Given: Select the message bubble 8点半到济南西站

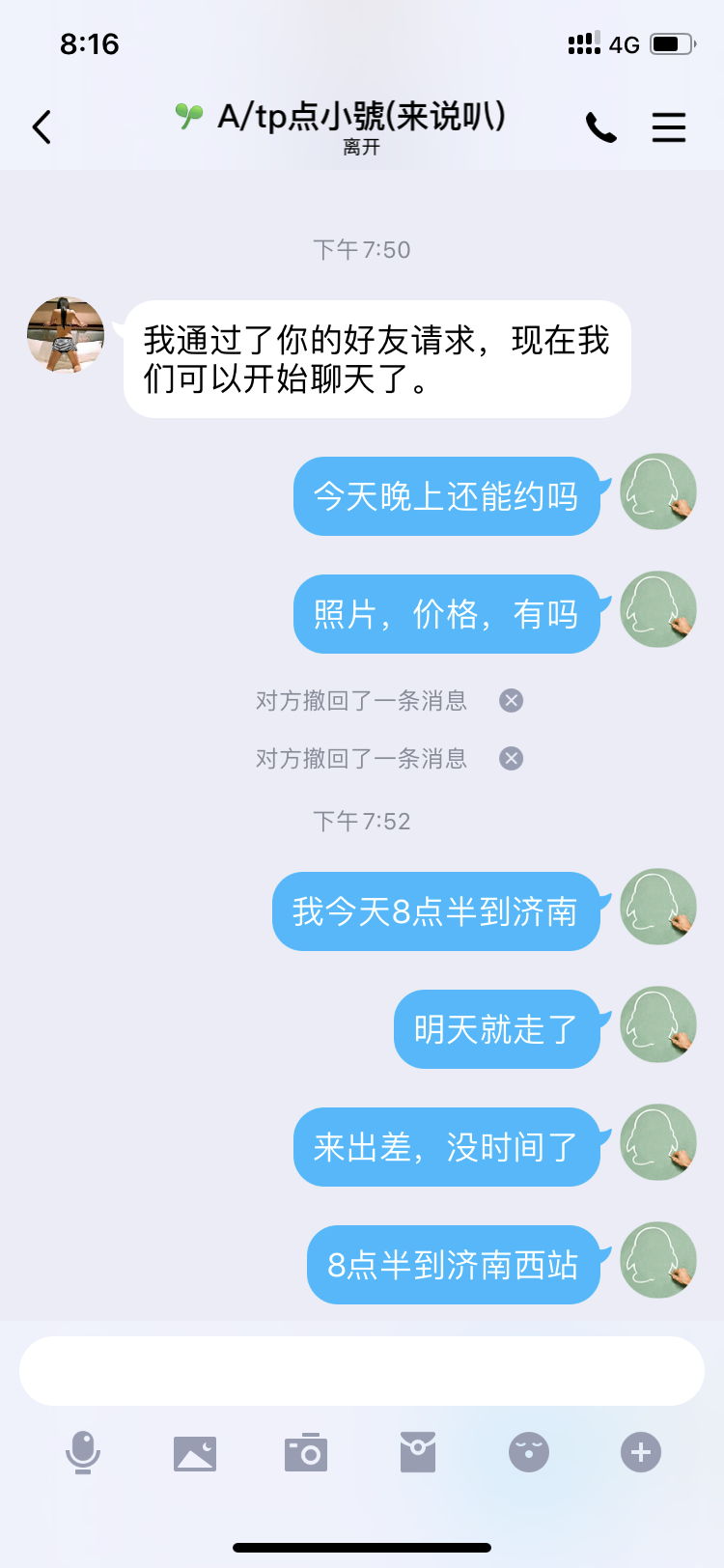Looking at the screenshot, I should click(452, 1265).
